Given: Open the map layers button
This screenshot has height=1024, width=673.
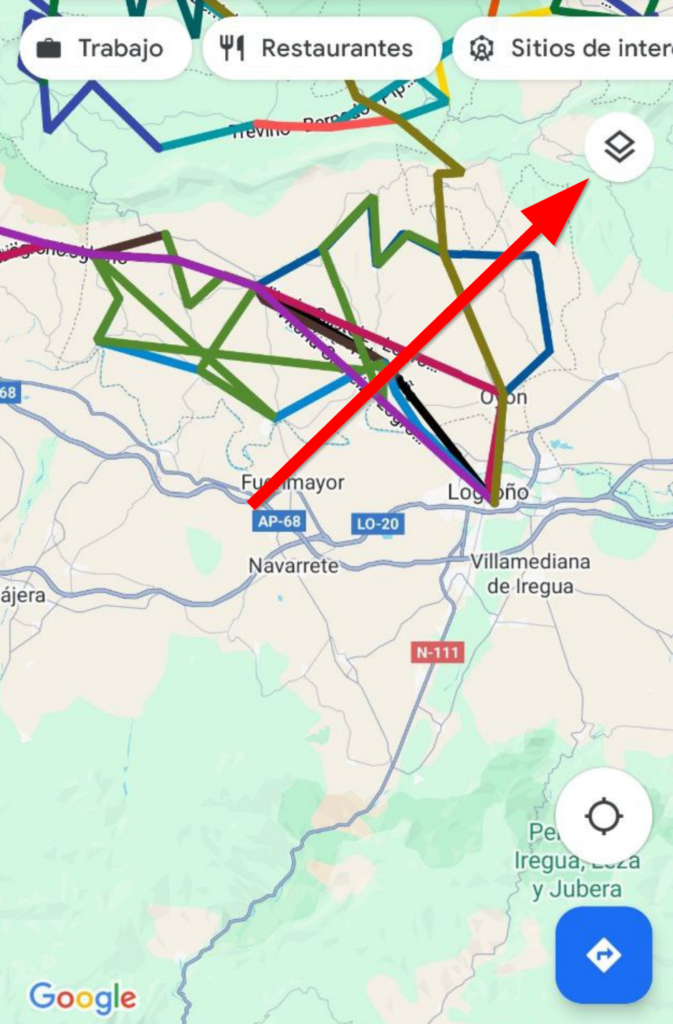Looking at the screenshot, I should click(619, 148).
